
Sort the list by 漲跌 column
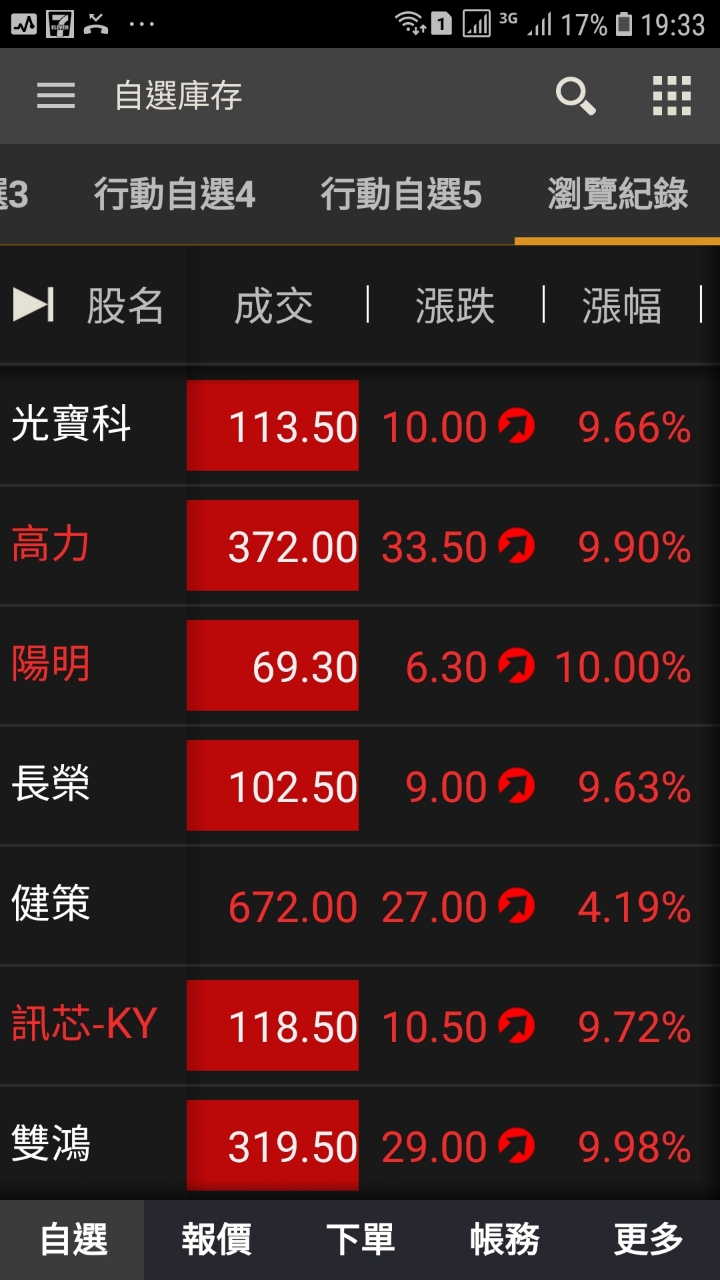coord(455,306)
